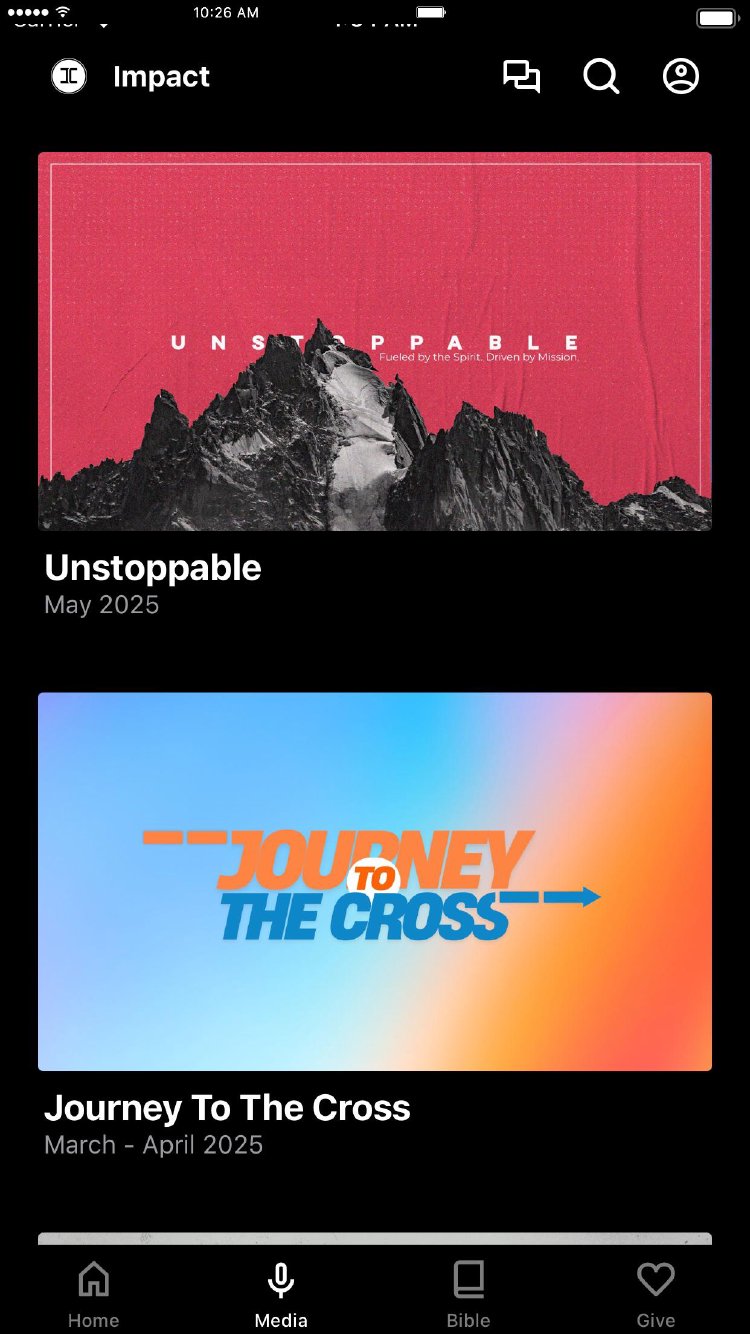
Task: Open the Journey To The Cross series
Action: [375, 882]
